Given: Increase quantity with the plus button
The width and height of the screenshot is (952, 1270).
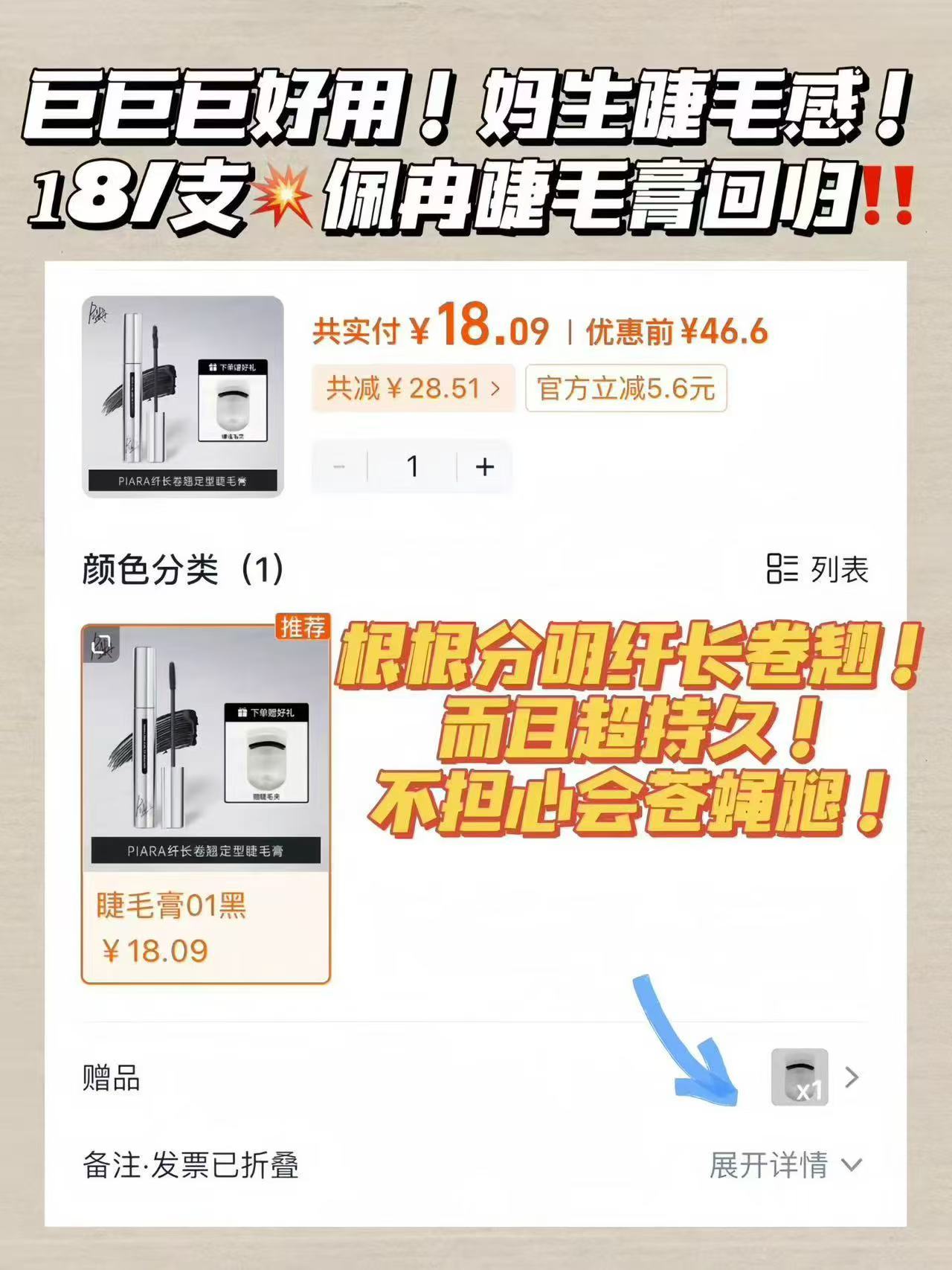Looking at the screenshot, I should [x=484, y=466].
